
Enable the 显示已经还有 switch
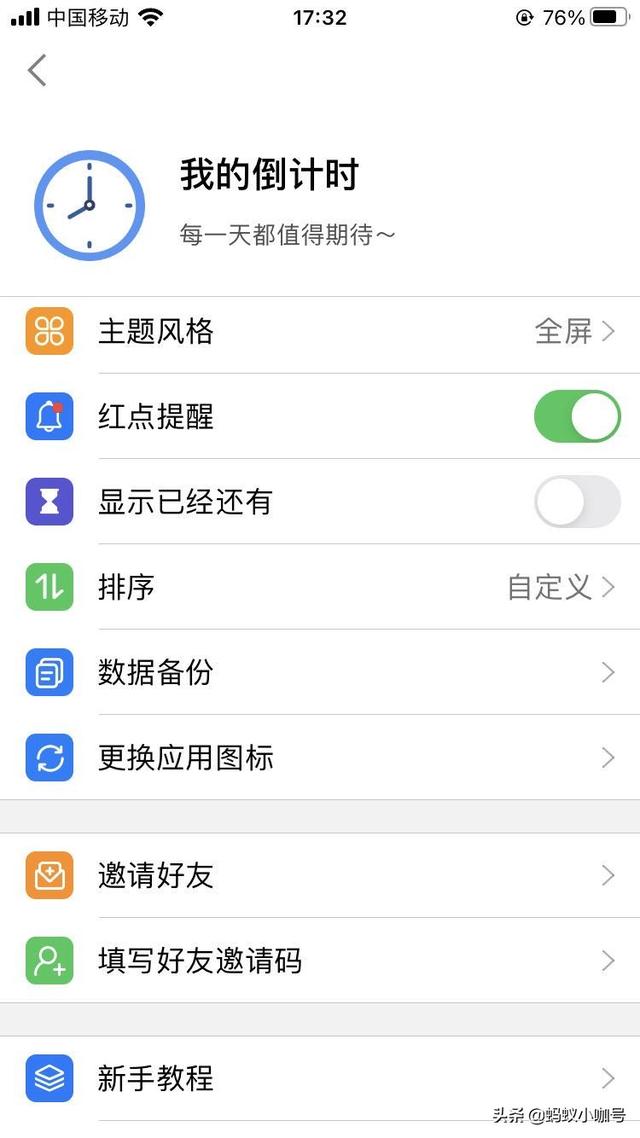click(x=577, y=502)
